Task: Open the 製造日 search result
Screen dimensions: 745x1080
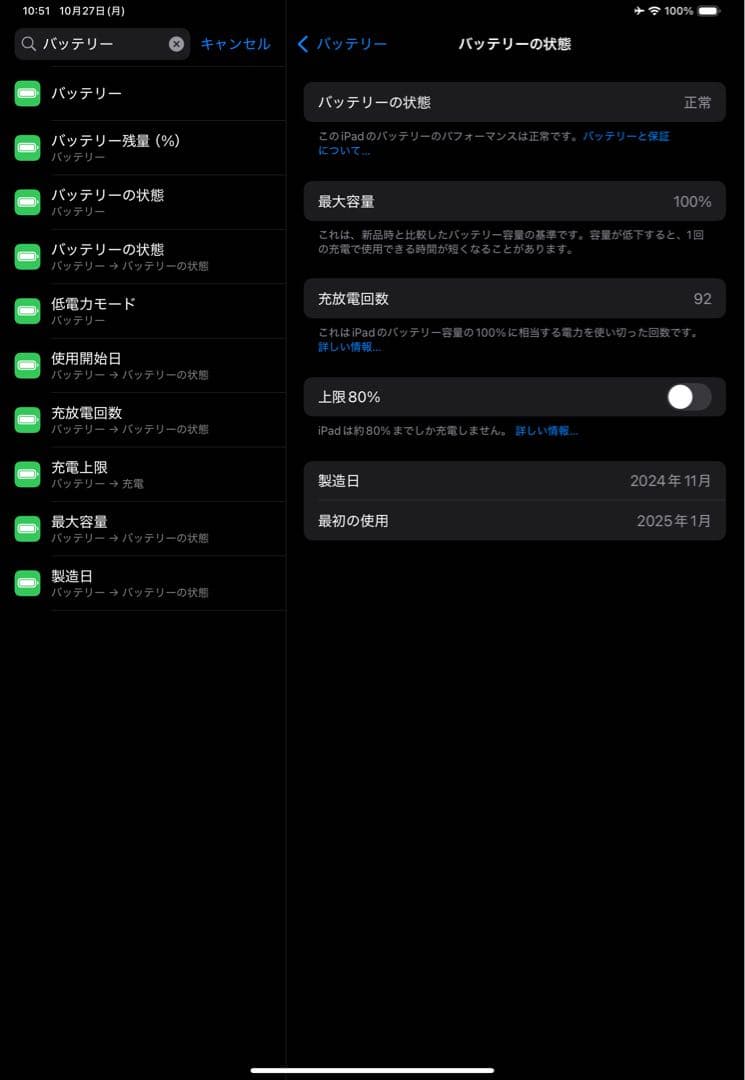Action: 150,583
